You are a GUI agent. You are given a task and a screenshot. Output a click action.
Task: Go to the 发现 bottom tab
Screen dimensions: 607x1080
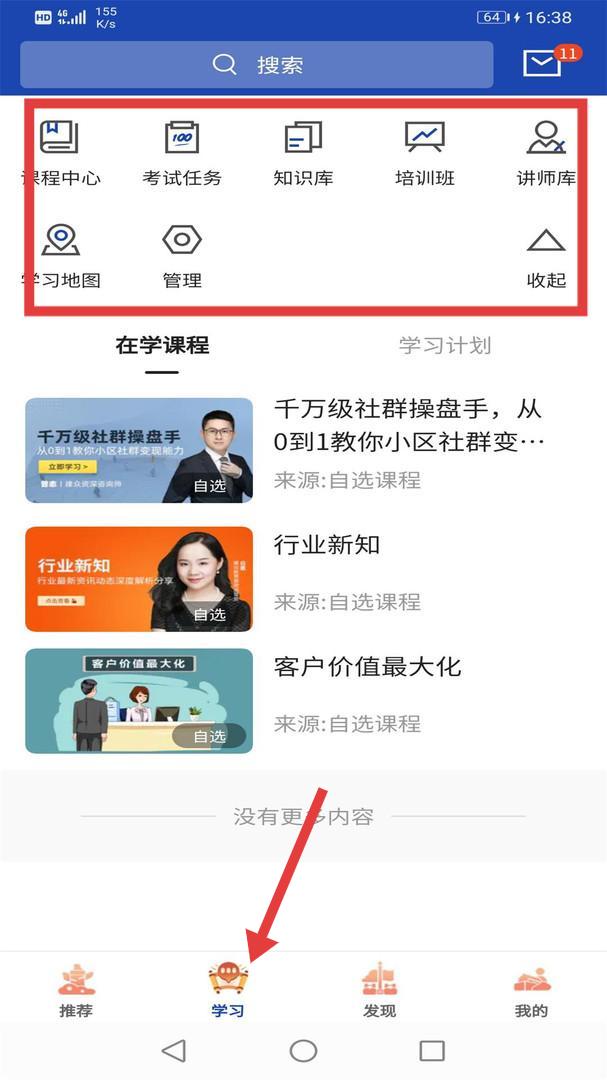[380, 990]
